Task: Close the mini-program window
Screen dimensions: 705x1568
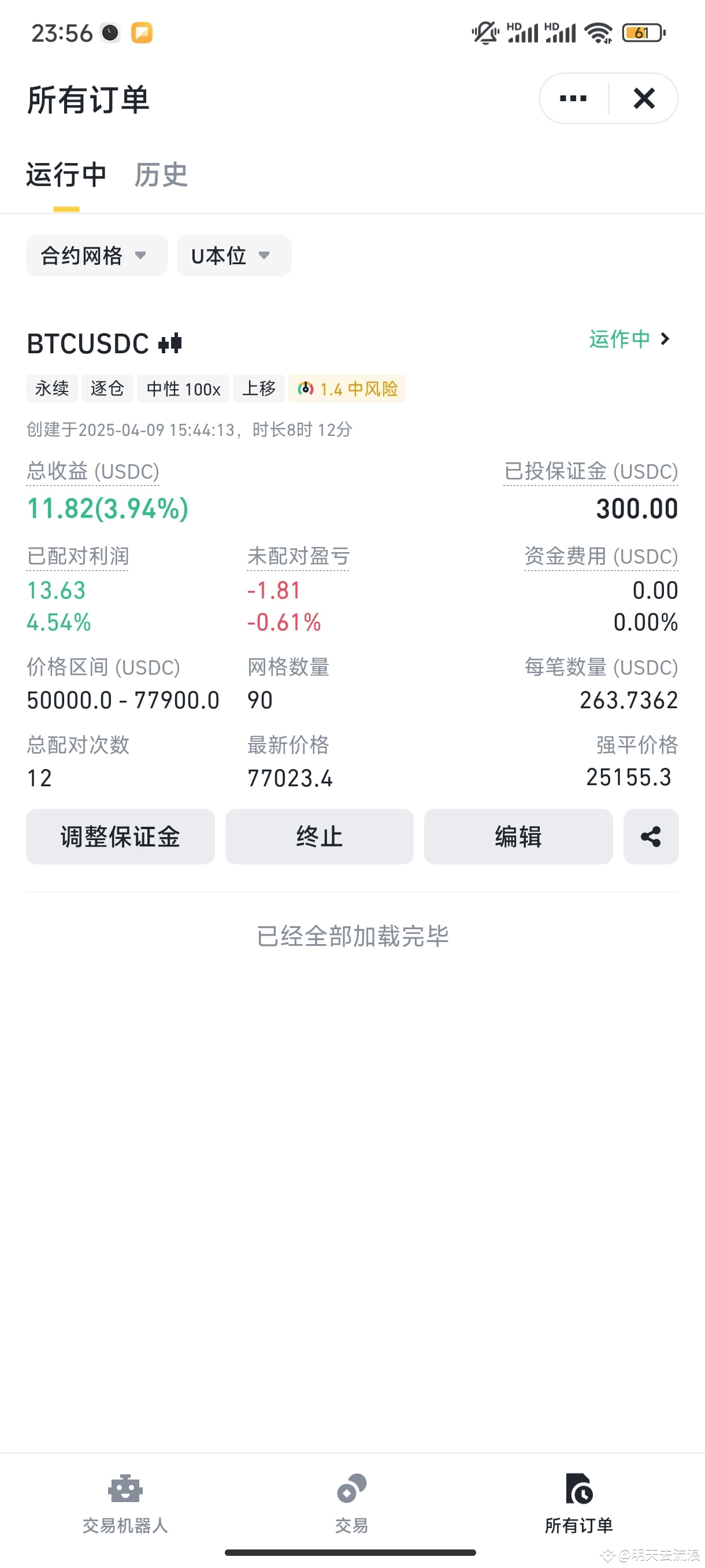Action: coord(644,99)
